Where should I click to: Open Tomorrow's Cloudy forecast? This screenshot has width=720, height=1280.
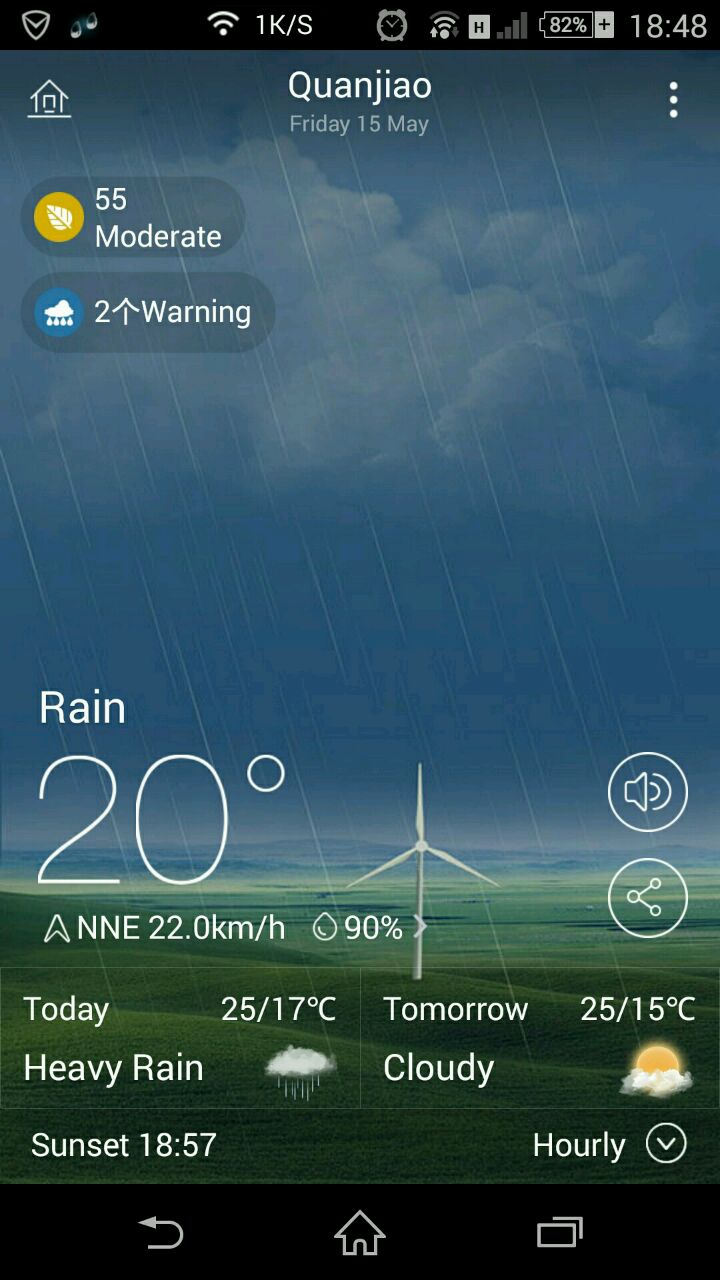click(539, 1038)
